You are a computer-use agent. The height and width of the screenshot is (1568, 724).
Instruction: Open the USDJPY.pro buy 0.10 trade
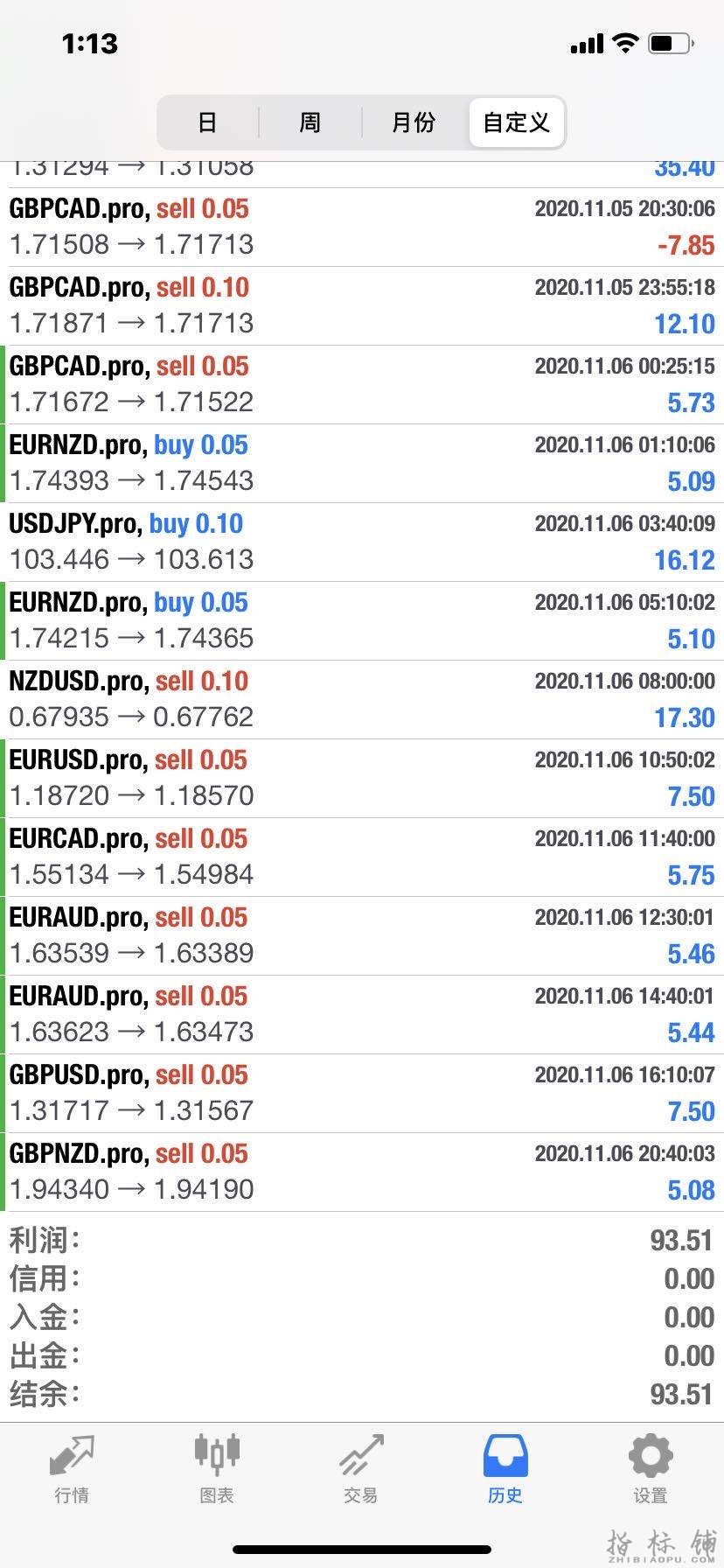(x=362, y=542)
